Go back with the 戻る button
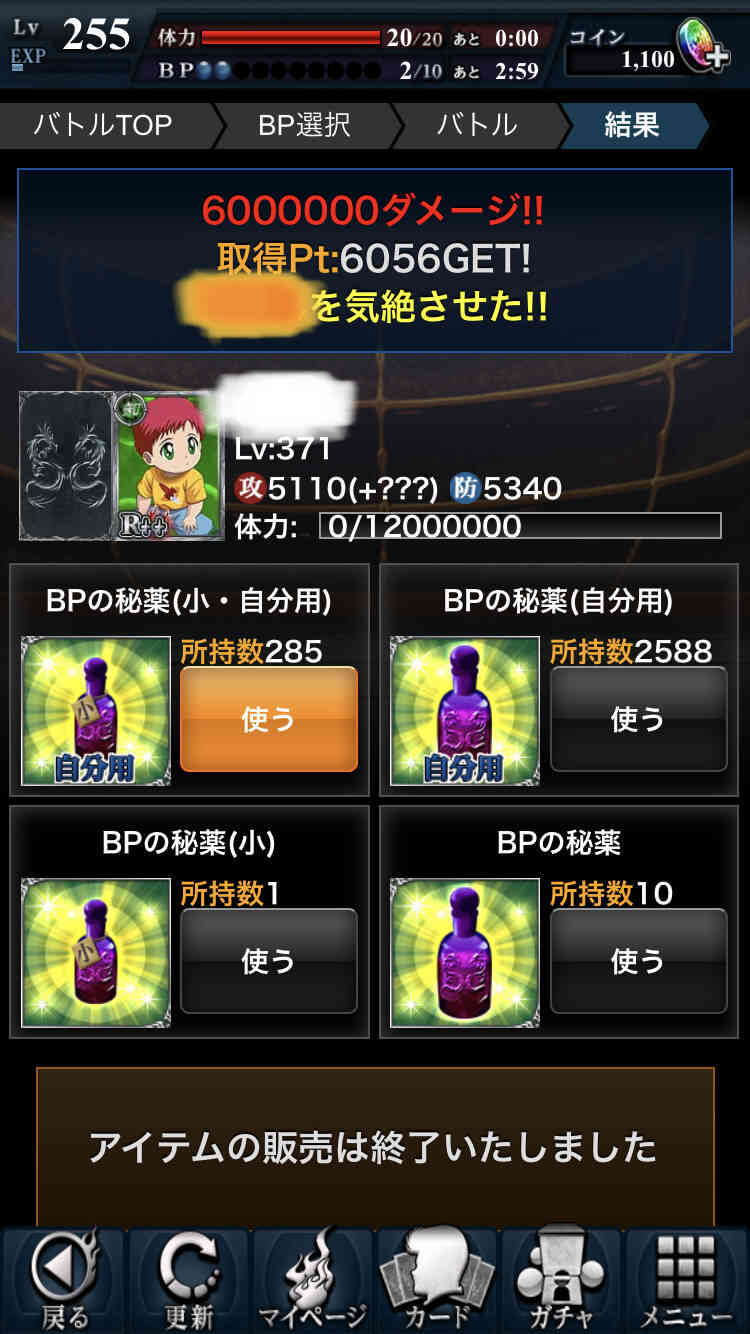This screenshot has height=1334, width=750. coord(64,1282)
